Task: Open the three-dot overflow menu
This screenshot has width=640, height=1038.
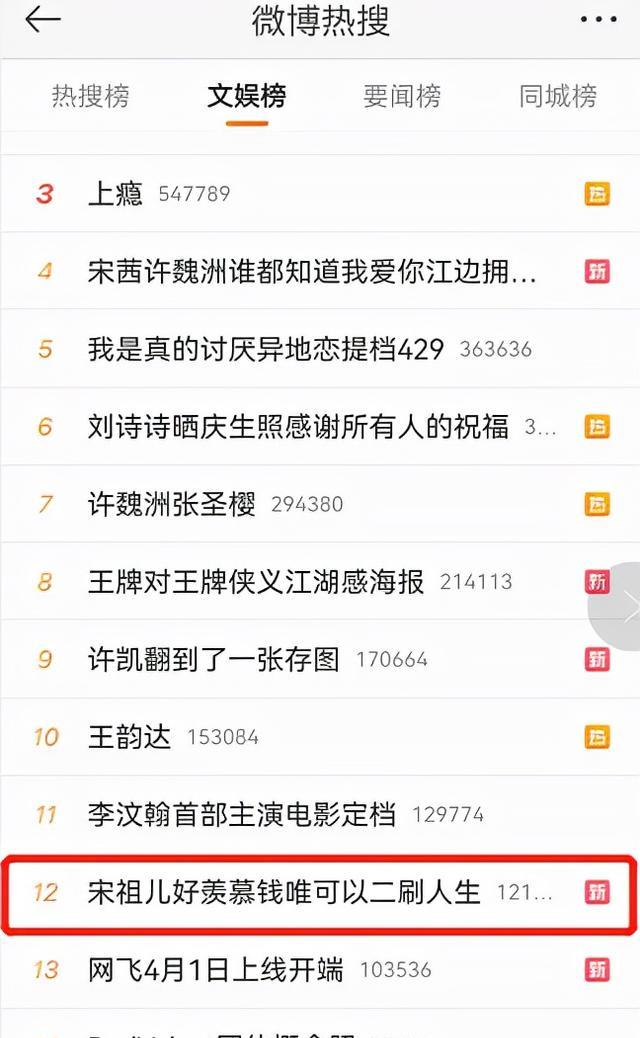Action: [598, 20]
